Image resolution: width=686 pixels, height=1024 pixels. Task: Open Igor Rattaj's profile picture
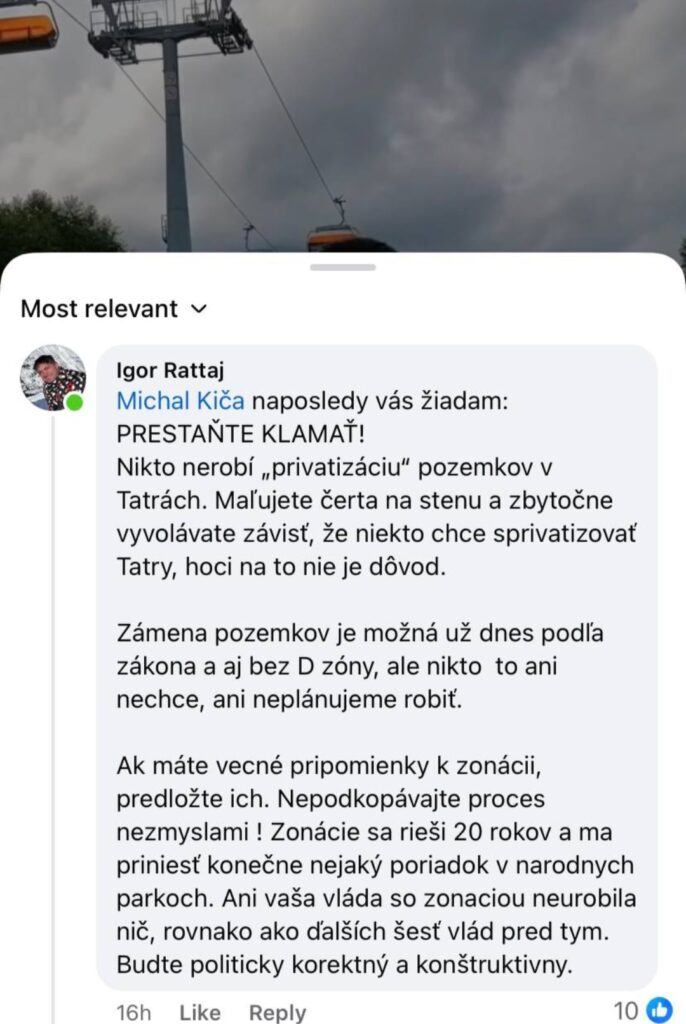click(x=53, y=378)
